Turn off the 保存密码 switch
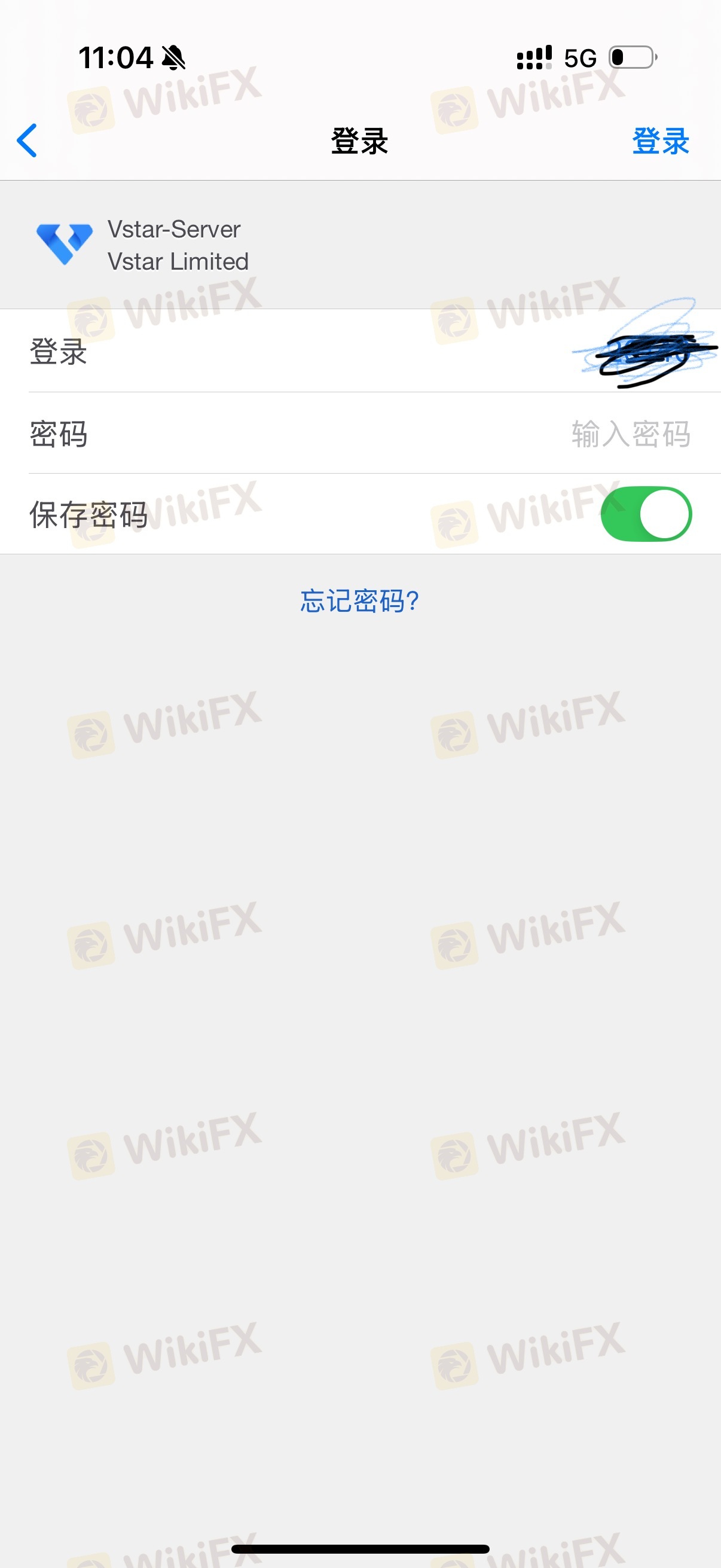 (x=646, y=514)
